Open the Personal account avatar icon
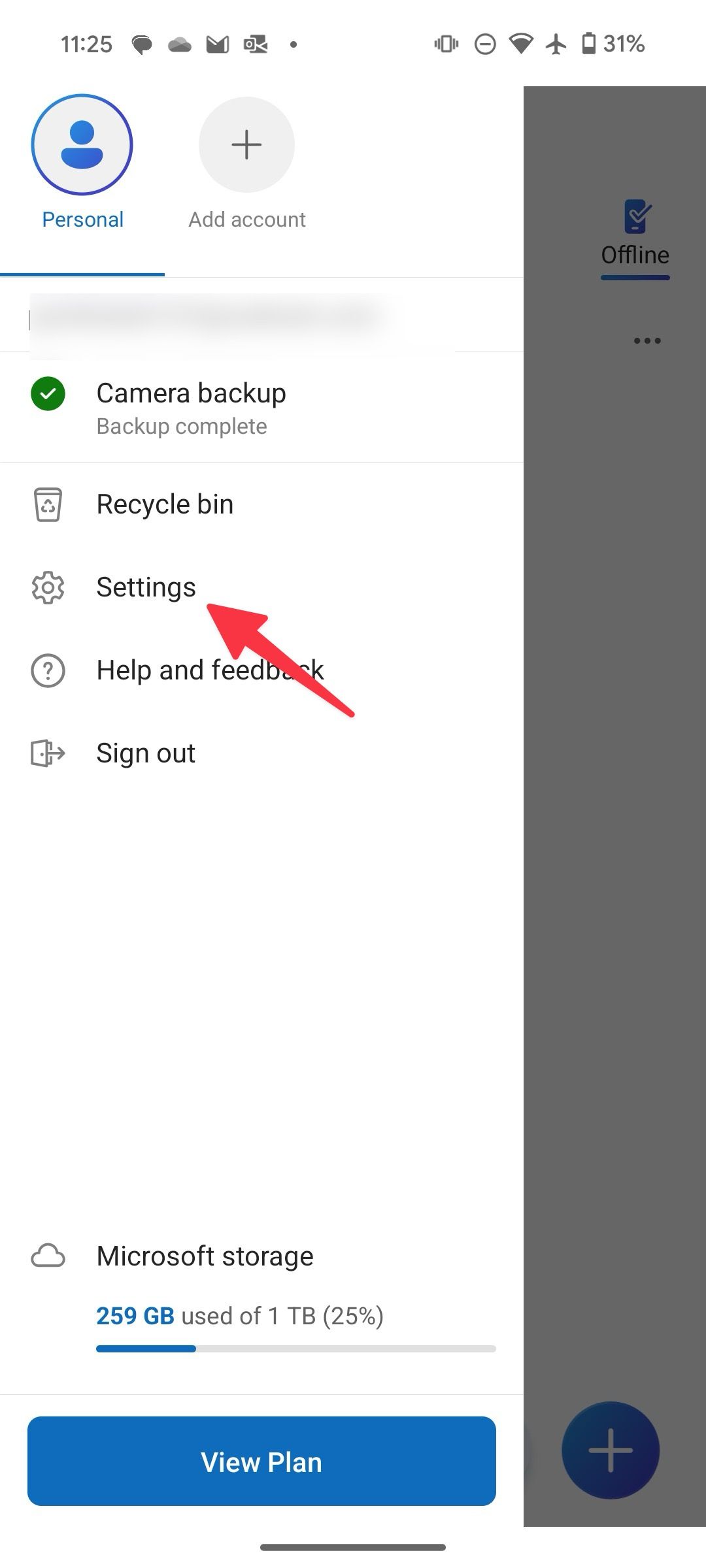Image resolution: width=706 pixels, height=1568 pixels. click(x=82, y=144)
